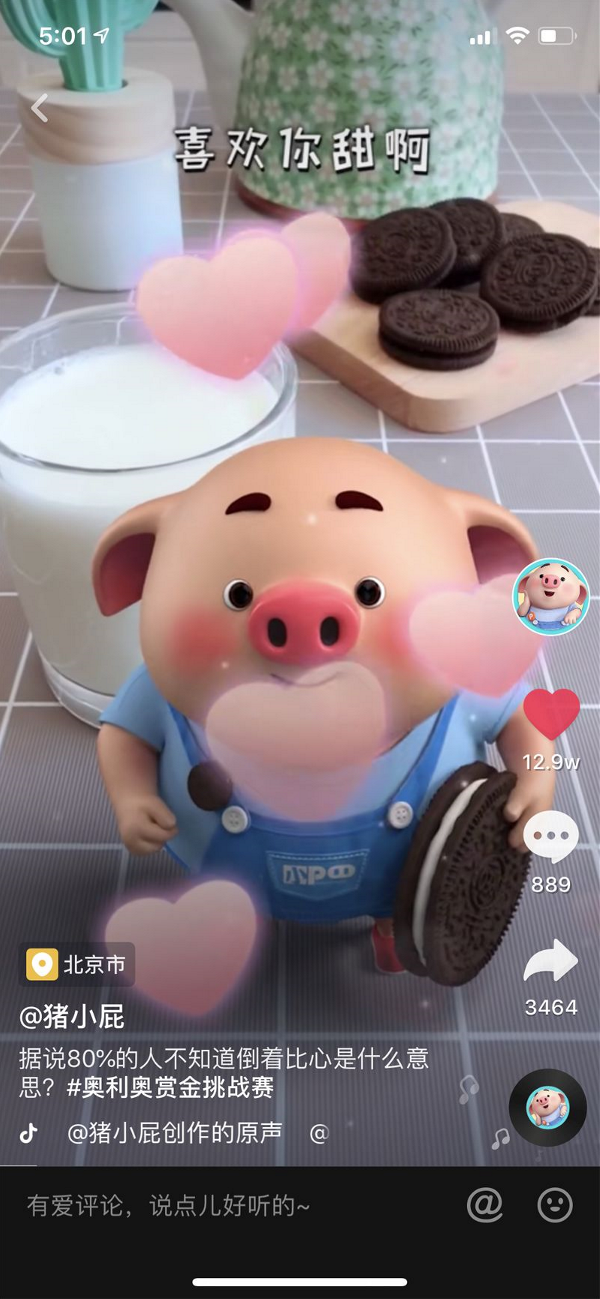This screenshot has height=1299, width=600.
Task: Mention someone using the @ icon
Action: 485,1205
